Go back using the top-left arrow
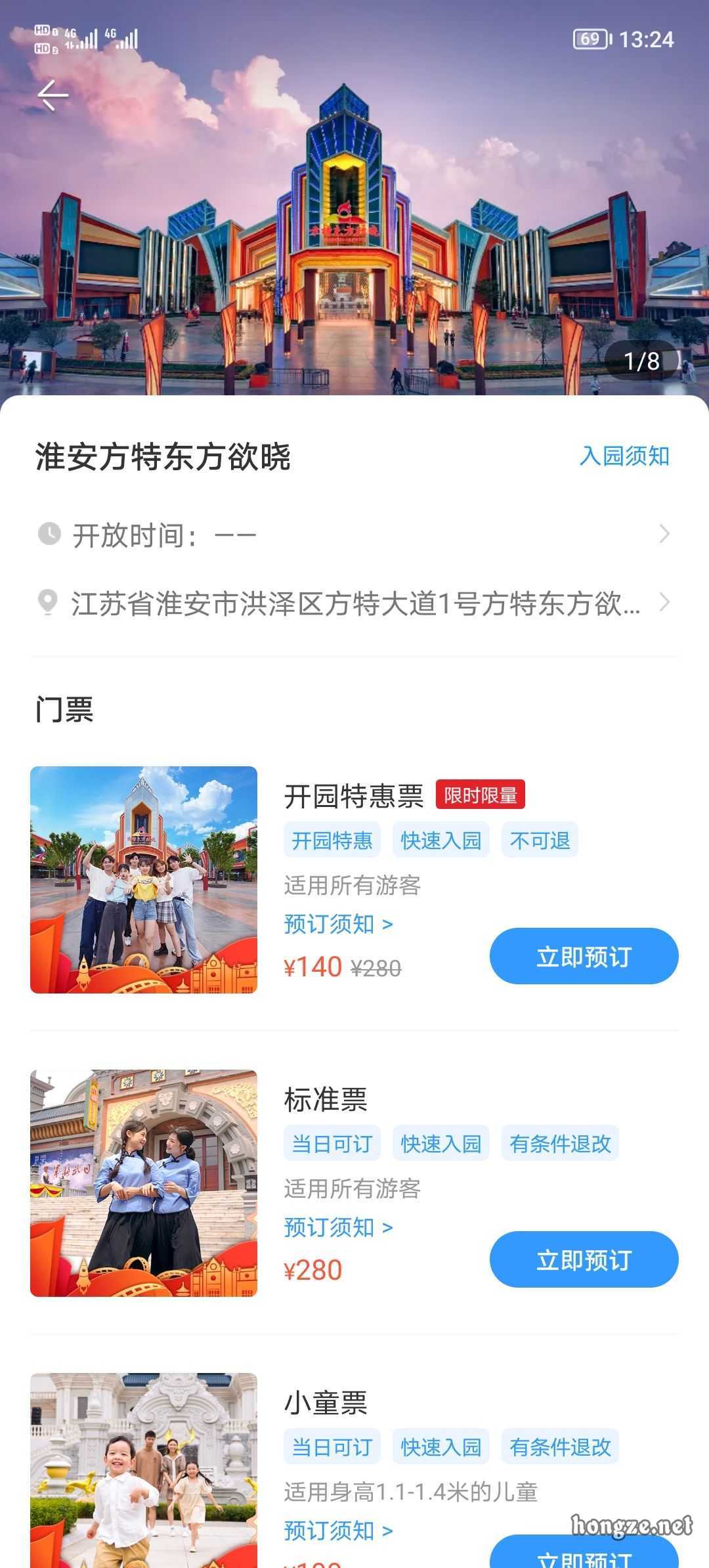Screen dimensions: 709x1568 point(53,96)
